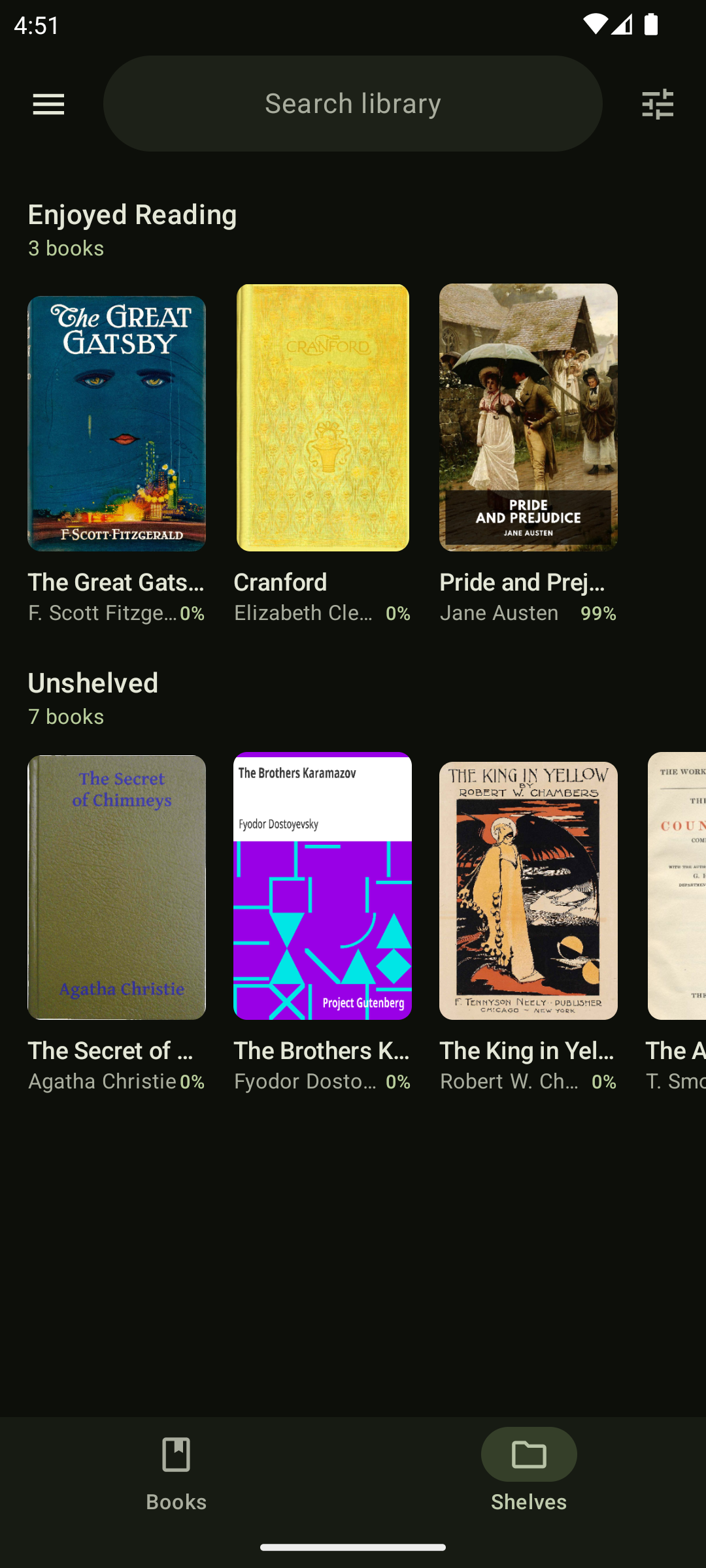Screen dimensions: 706x1568
Task: Tap the Search library field
Action: 353,104
